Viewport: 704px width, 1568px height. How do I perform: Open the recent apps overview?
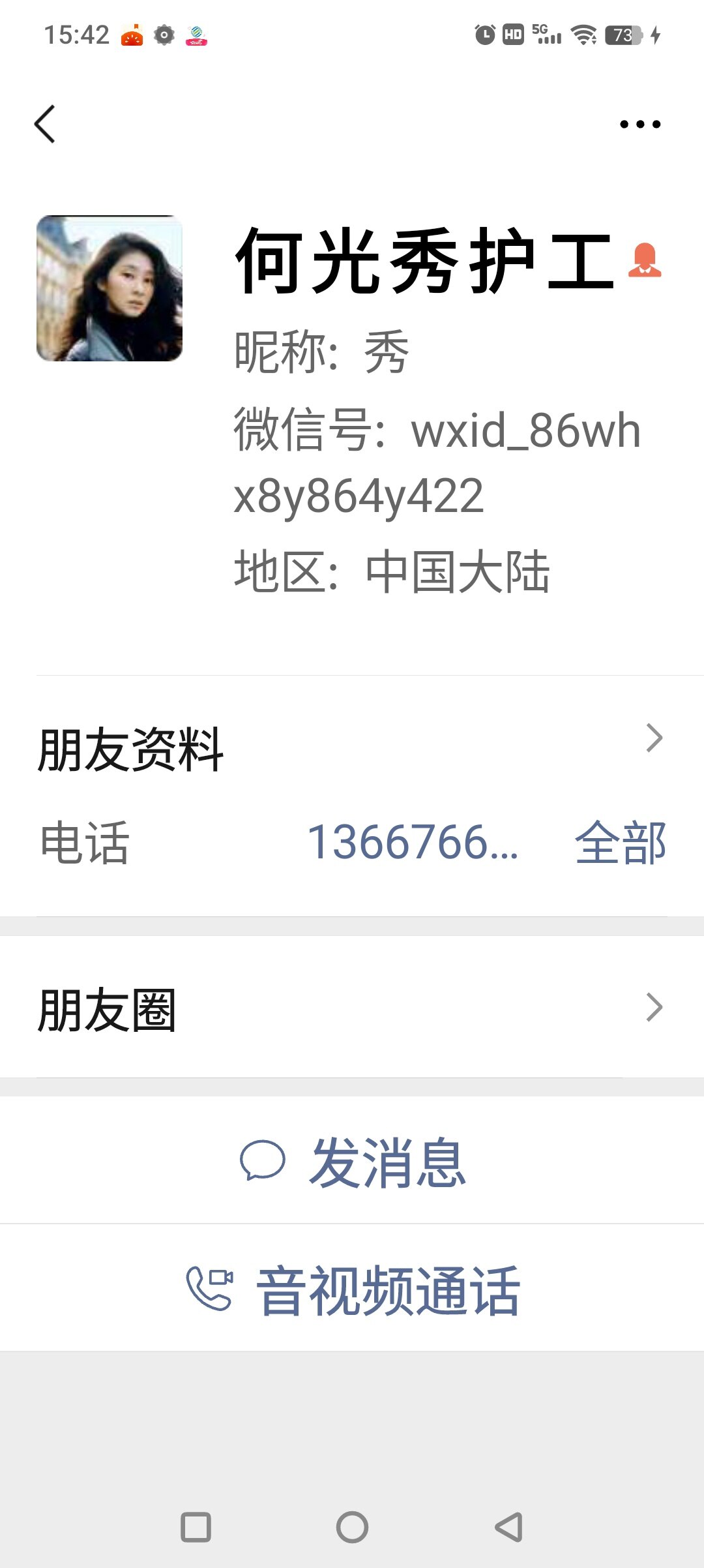196,1527
